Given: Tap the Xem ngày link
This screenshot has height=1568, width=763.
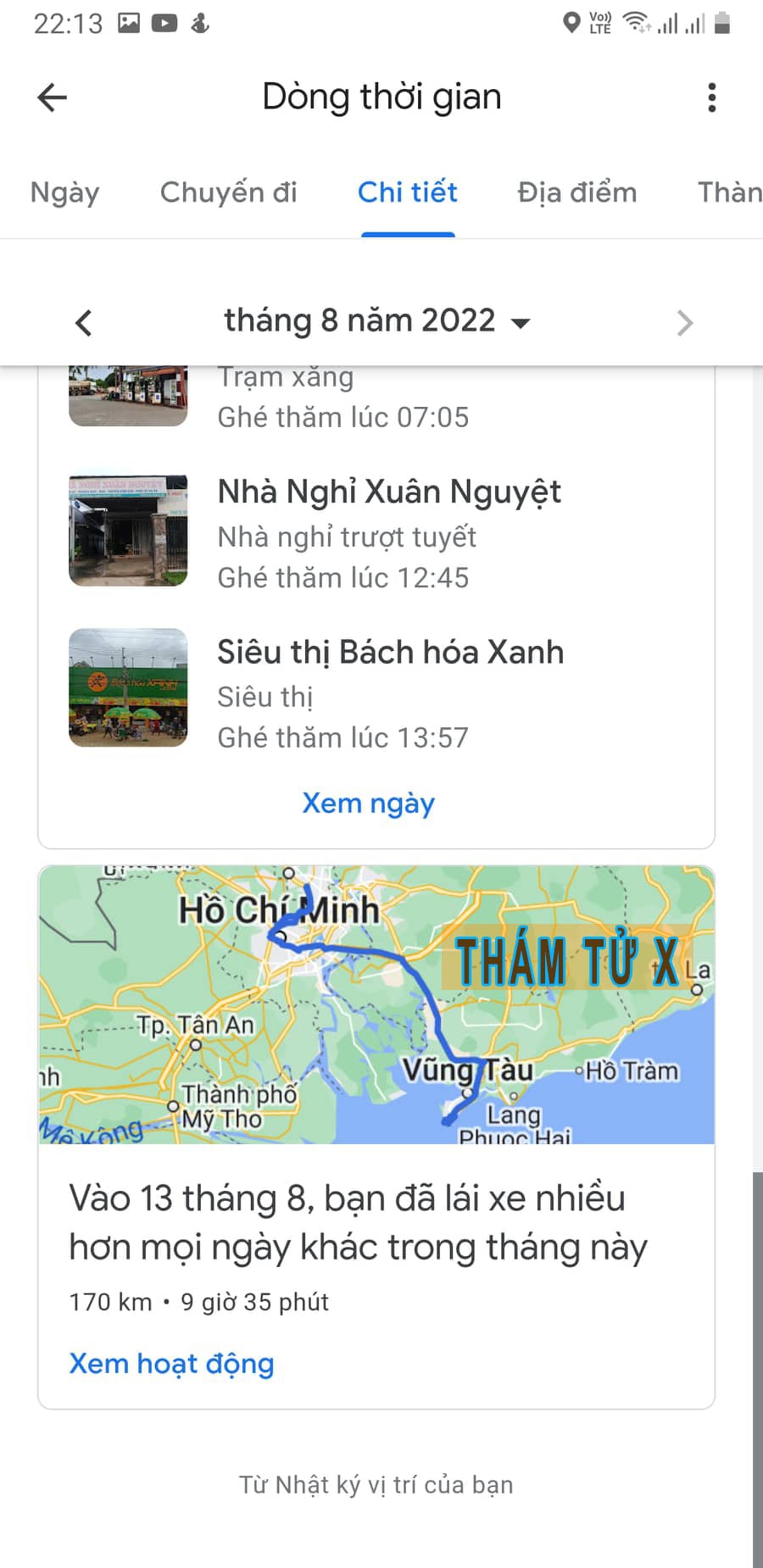Looking at the screenshot, I should click(x=368, y=803).
